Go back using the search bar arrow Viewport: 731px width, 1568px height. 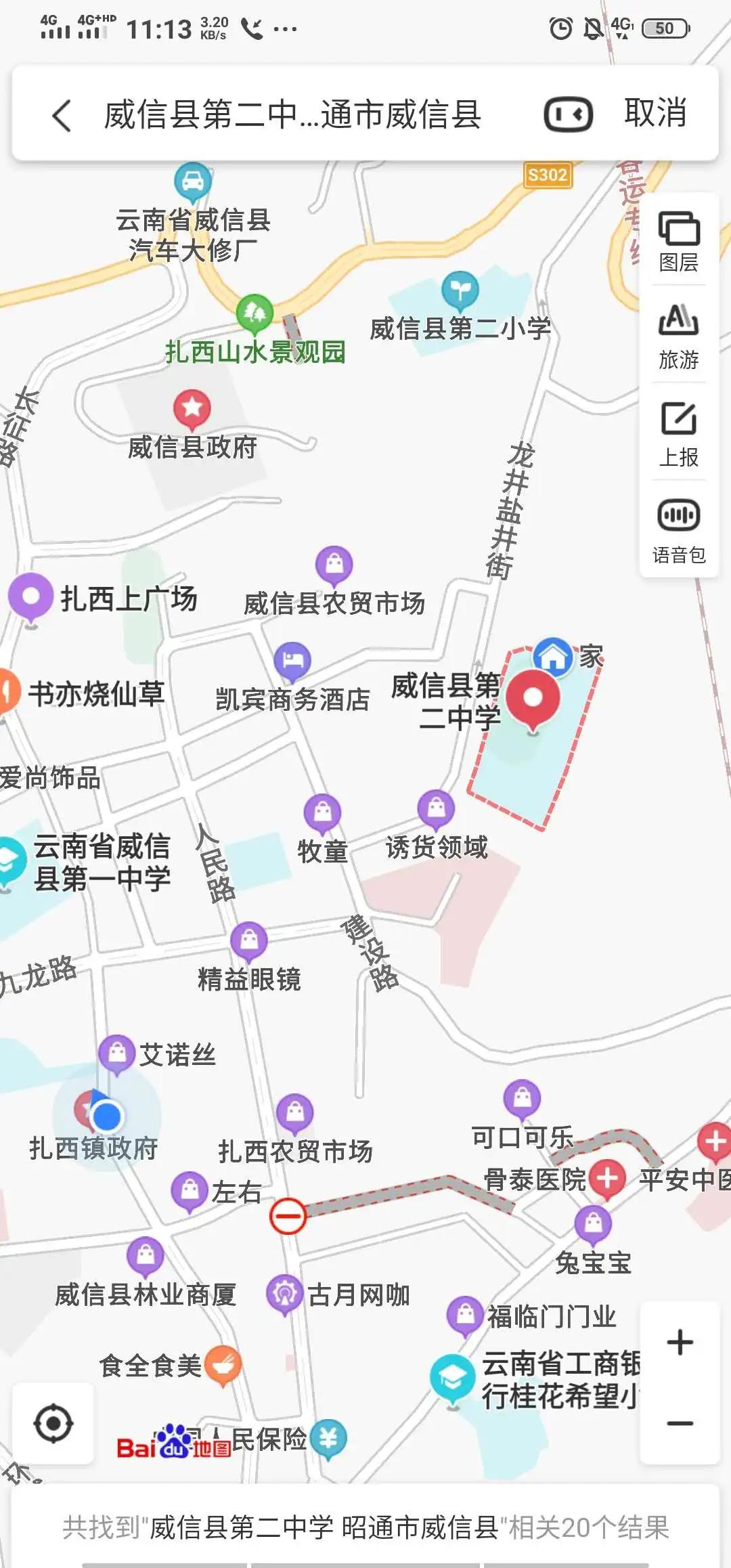coord(62,114)
